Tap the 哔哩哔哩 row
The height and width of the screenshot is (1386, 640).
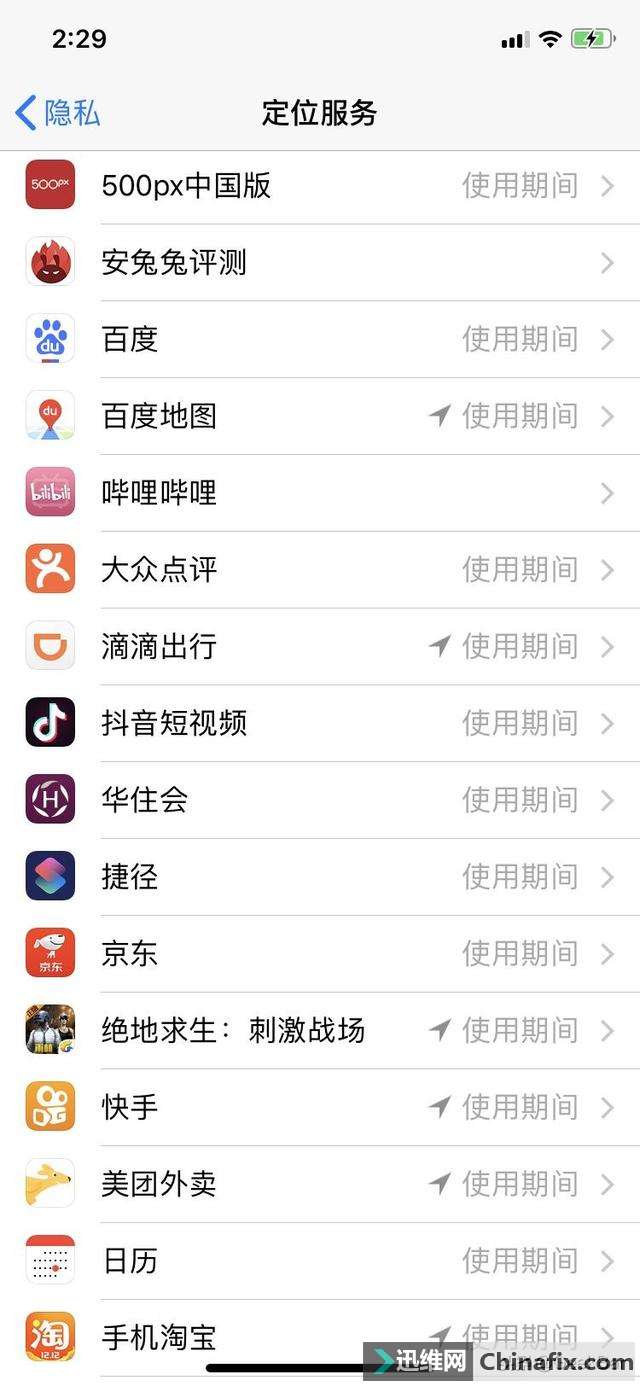(320, 493)
